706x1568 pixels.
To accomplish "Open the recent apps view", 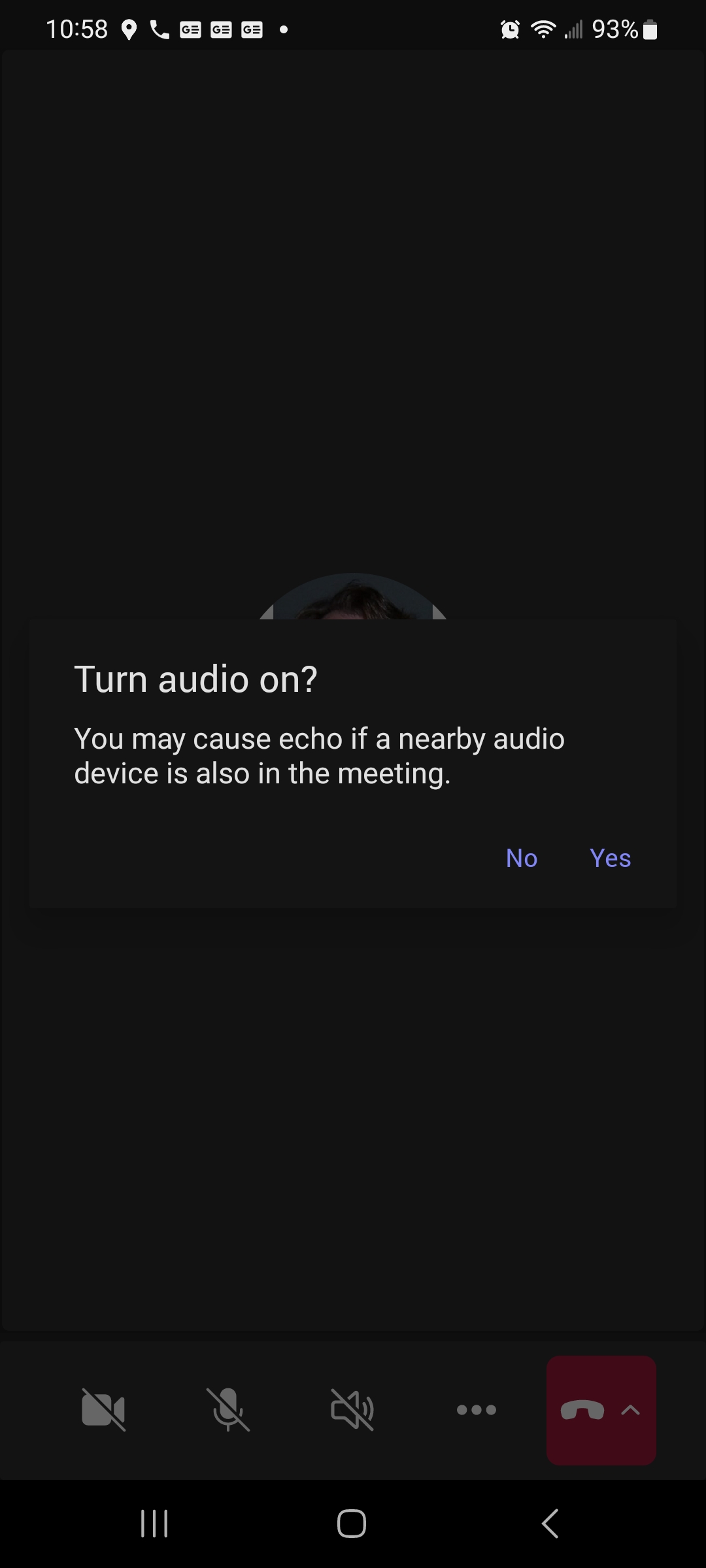I will 155,1524.
